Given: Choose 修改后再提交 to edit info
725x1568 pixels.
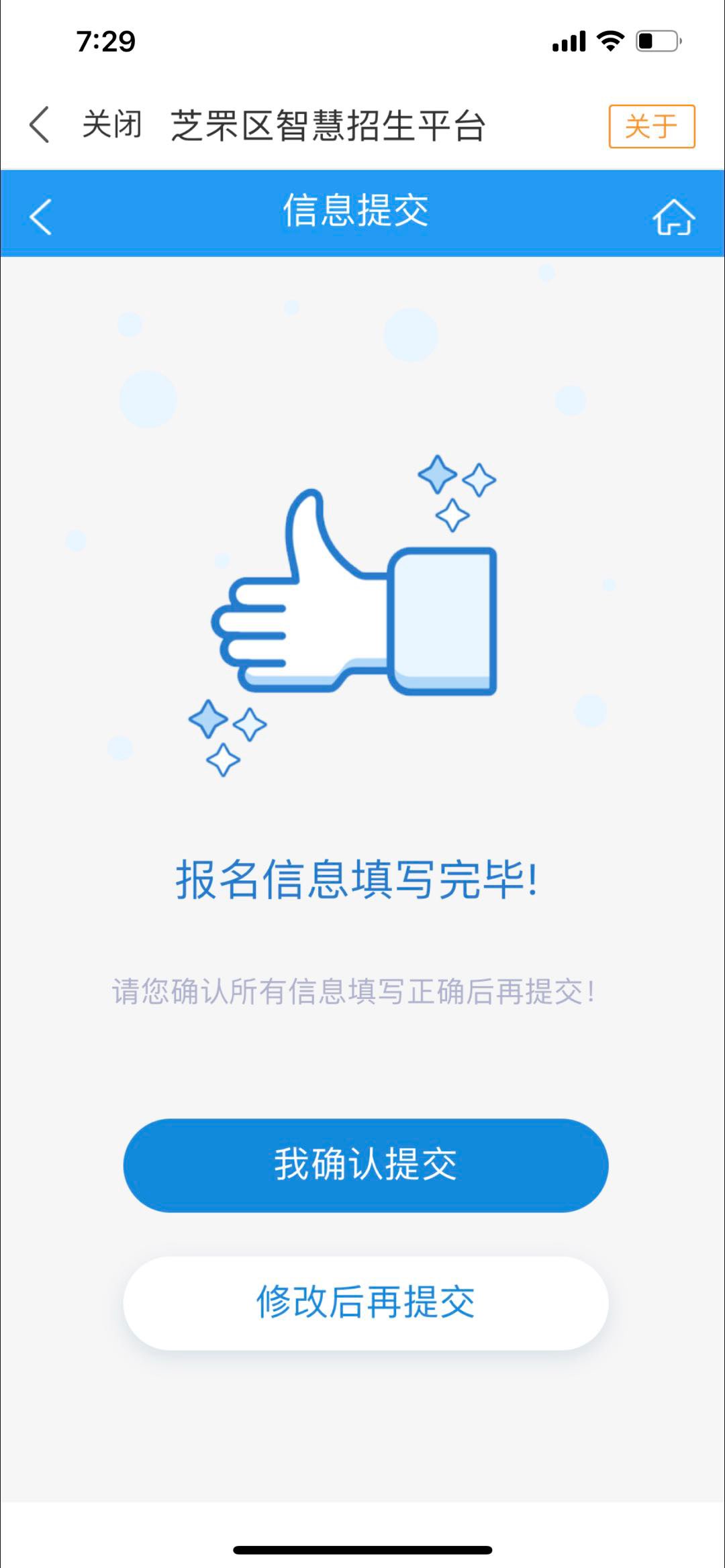Looking at the screenshot, I should click(x=365, y=1303).
